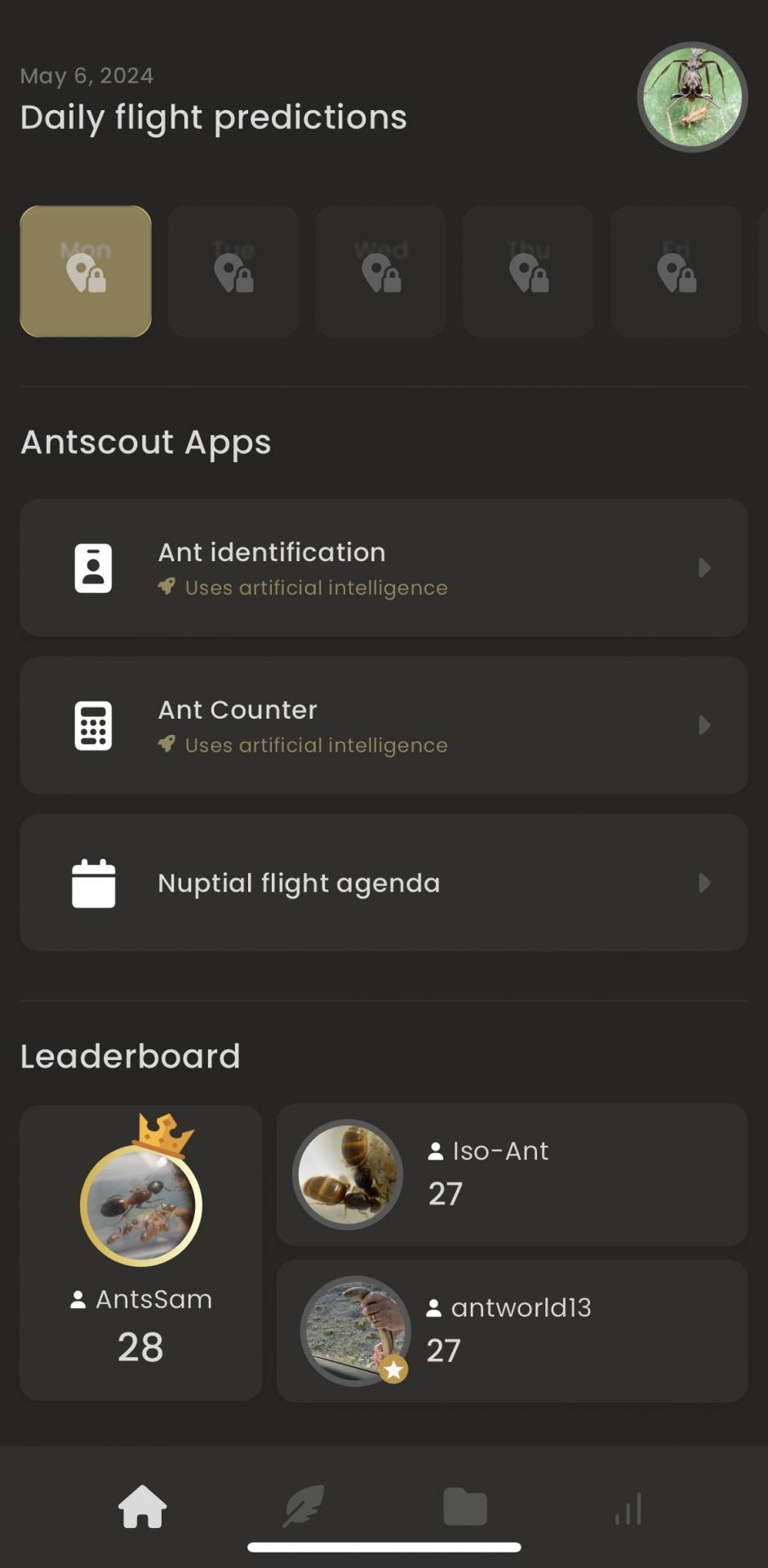The height and width of the screenshot is (1568, 768).
Task: Select the locked Wed prediction tile
Action: point(381,271)
